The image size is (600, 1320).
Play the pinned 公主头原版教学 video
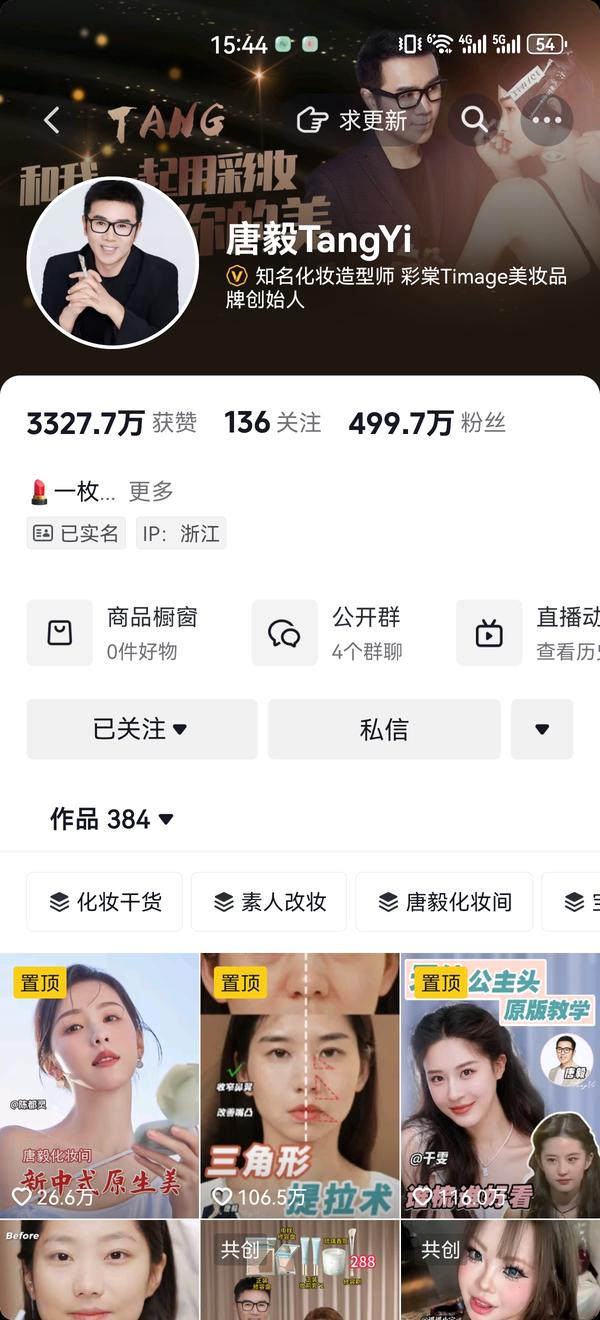pos(501,1085)
